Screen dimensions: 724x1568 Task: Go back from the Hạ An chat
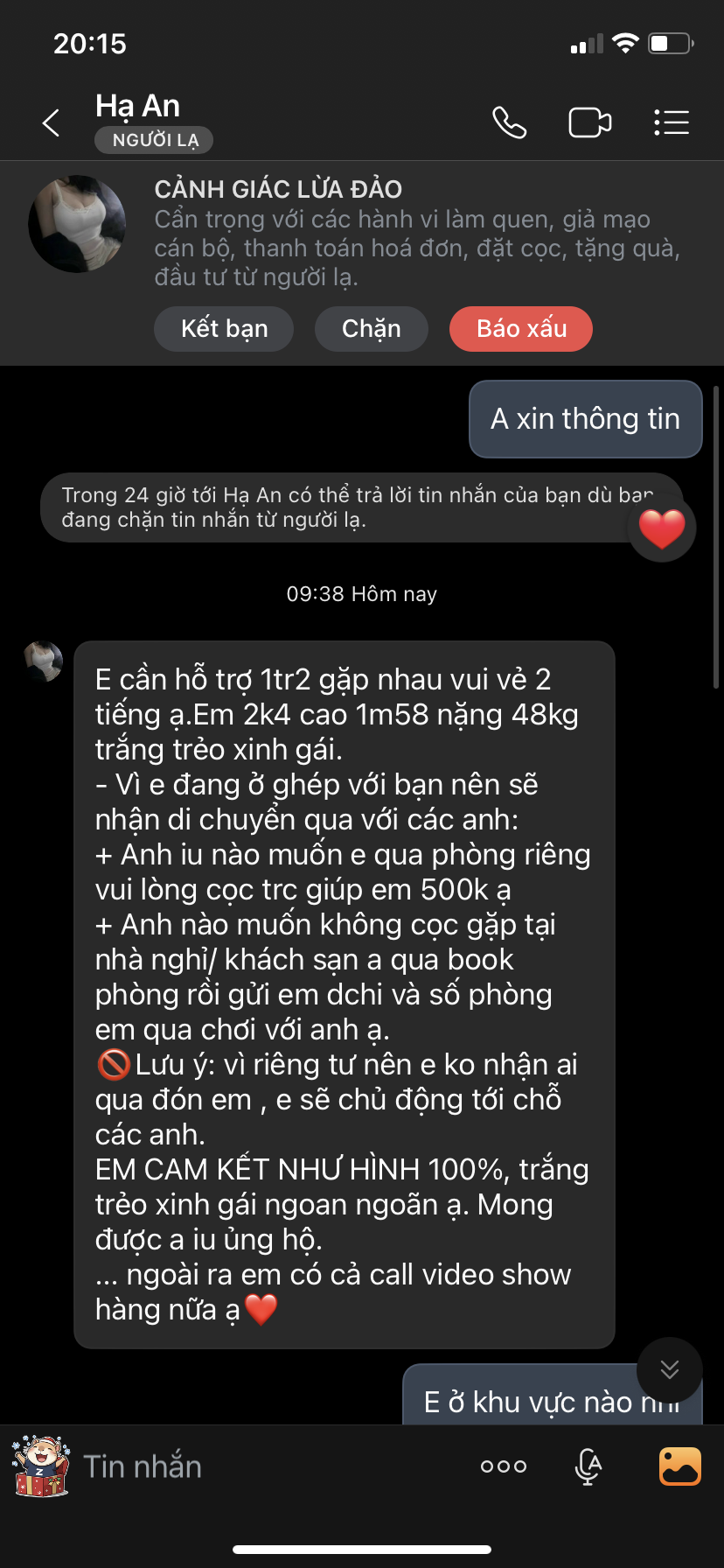[52, 123]
